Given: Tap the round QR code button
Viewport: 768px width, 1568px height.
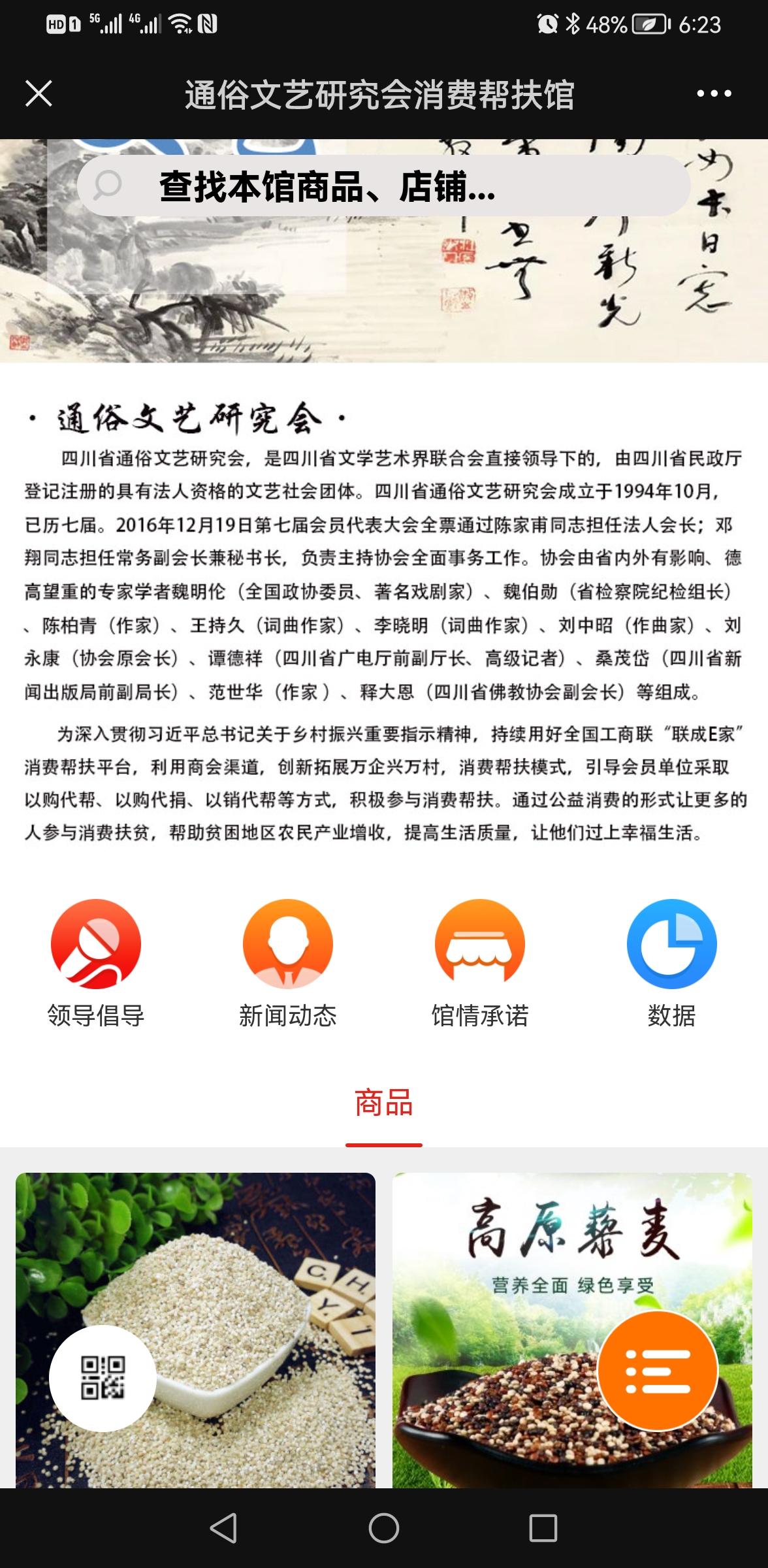Looking at the screenshot, I should (x=103, y=1378).
